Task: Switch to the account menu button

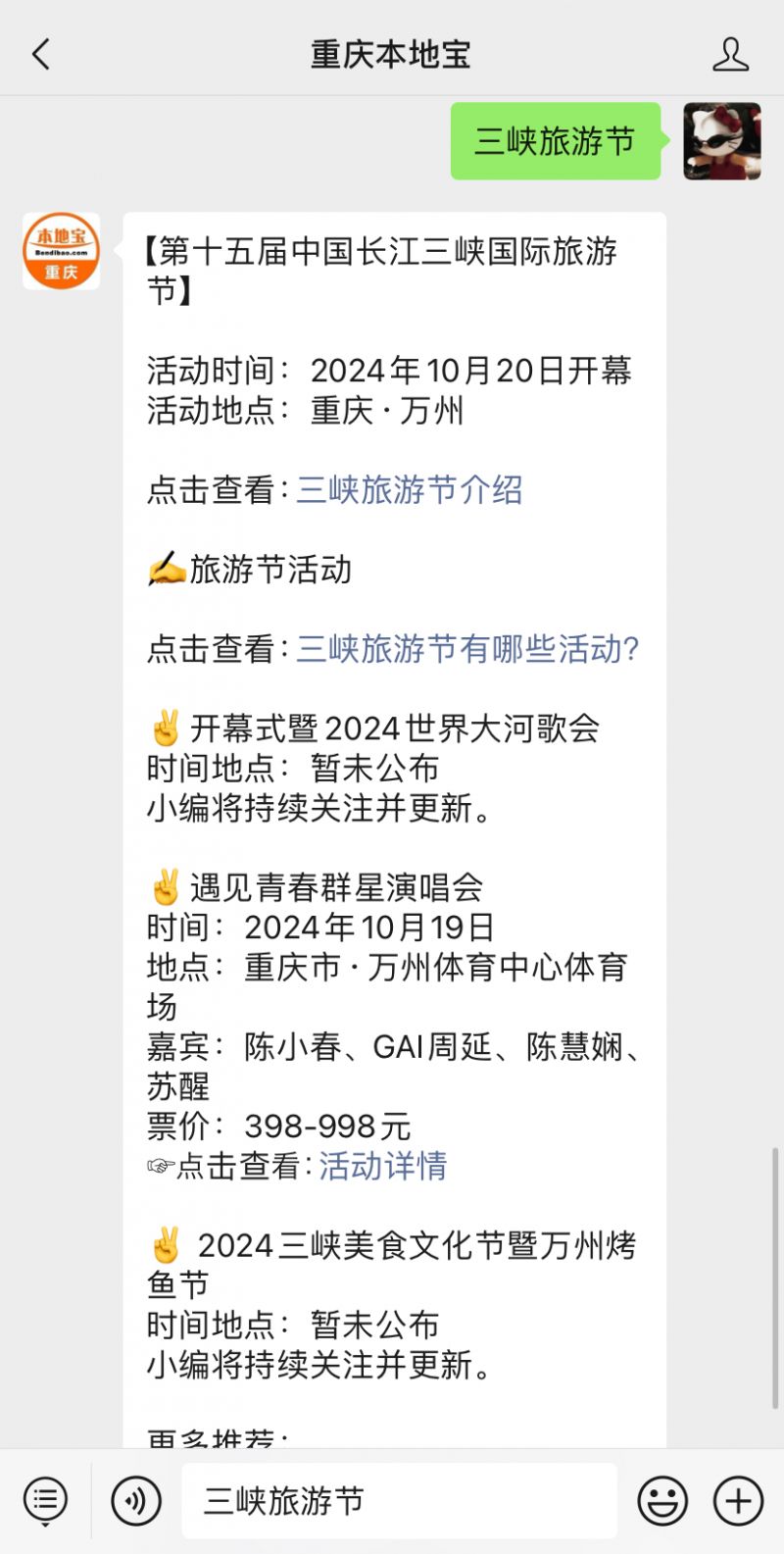Action: point(45,1500)
